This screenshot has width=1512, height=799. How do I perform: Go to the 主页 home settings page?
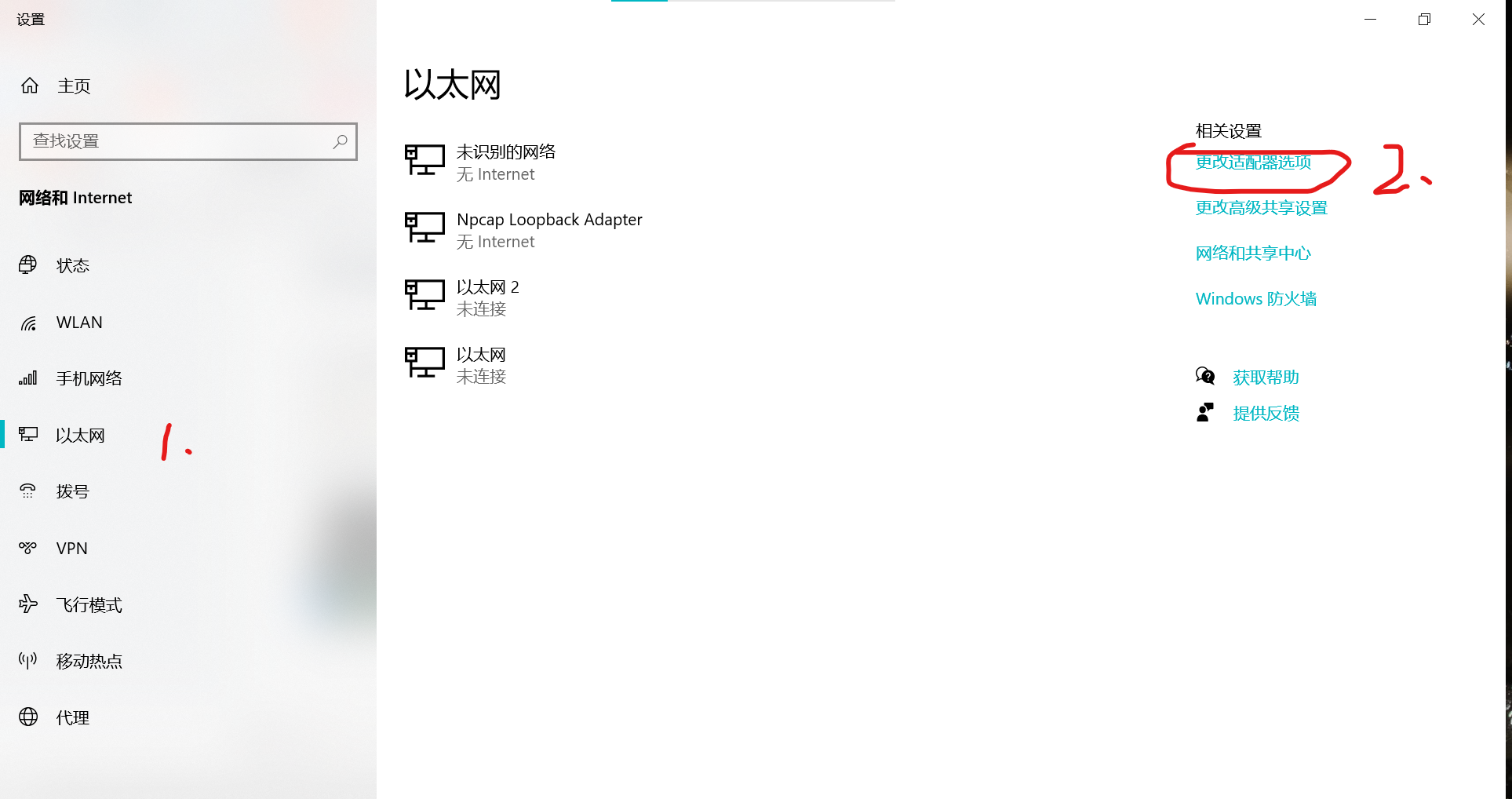[73, 86]
